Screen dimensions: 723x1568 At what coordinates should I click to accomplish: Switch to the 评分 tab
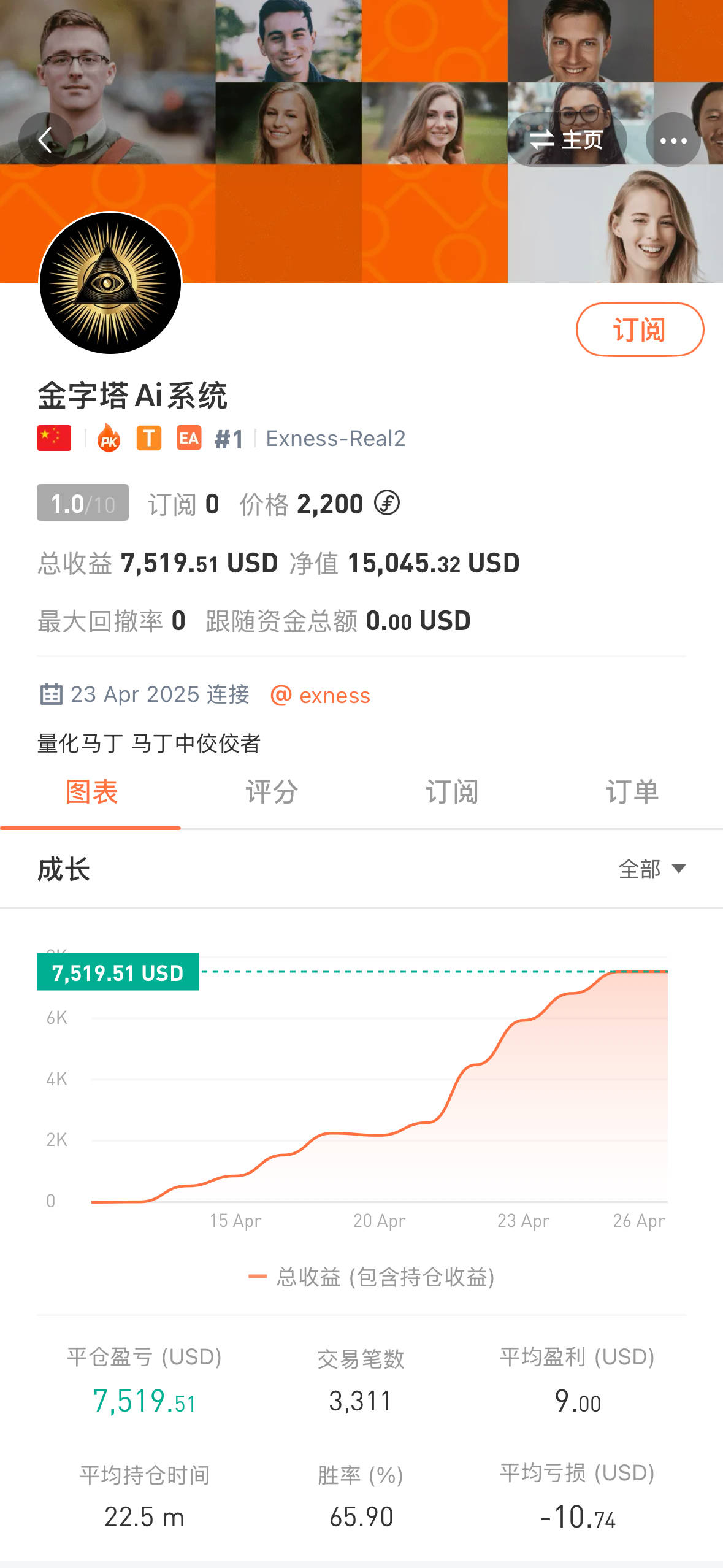(271, 792)
